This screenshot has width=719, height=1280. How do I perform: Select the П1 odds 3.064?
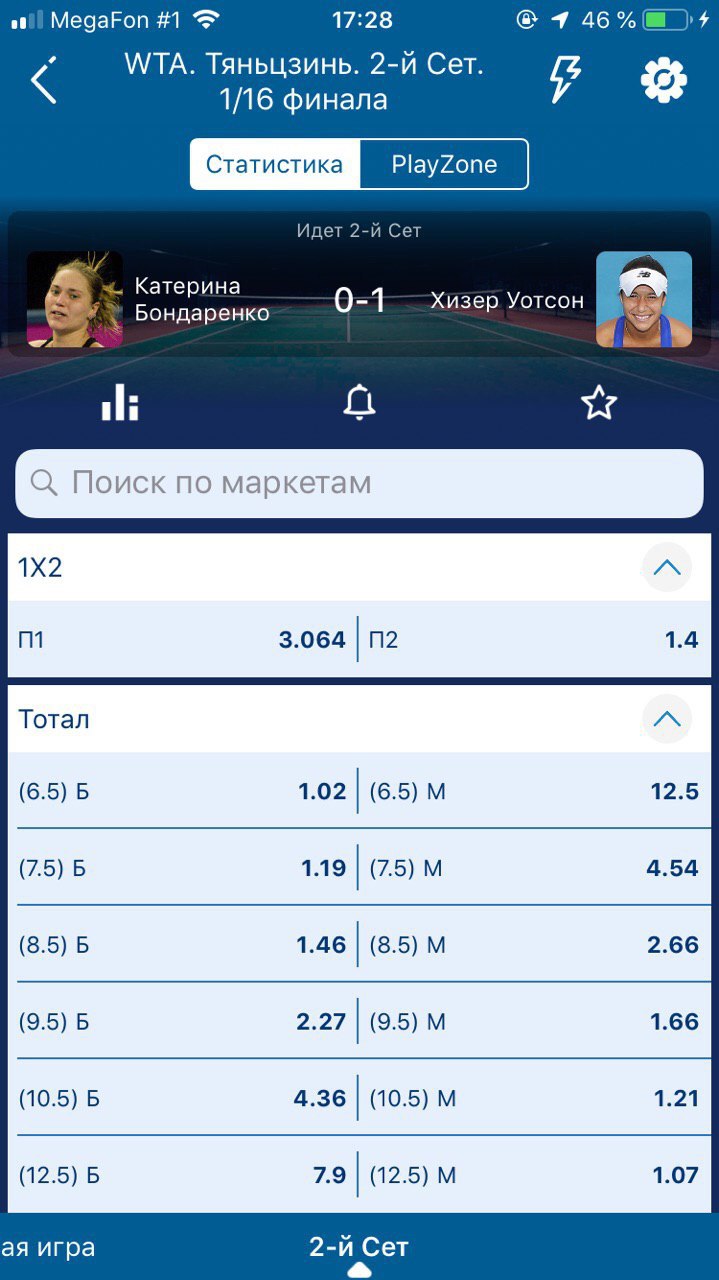click(182, 640)
